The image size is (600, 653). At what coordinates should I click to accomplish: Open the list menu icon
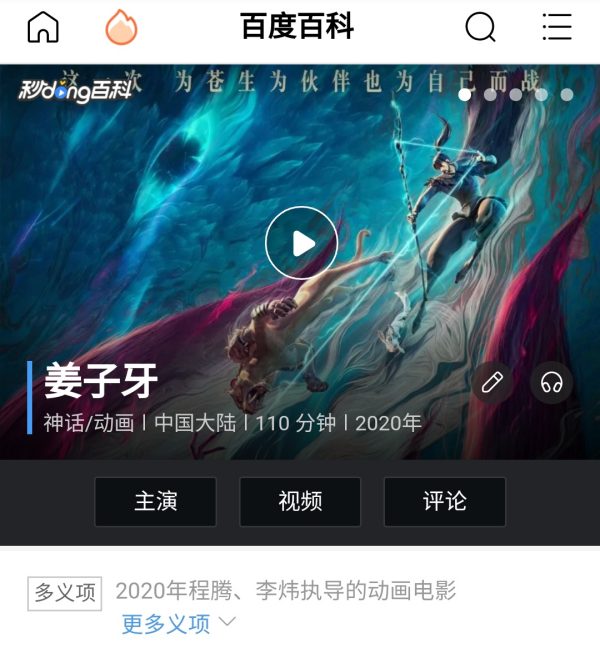click(556, 27)
